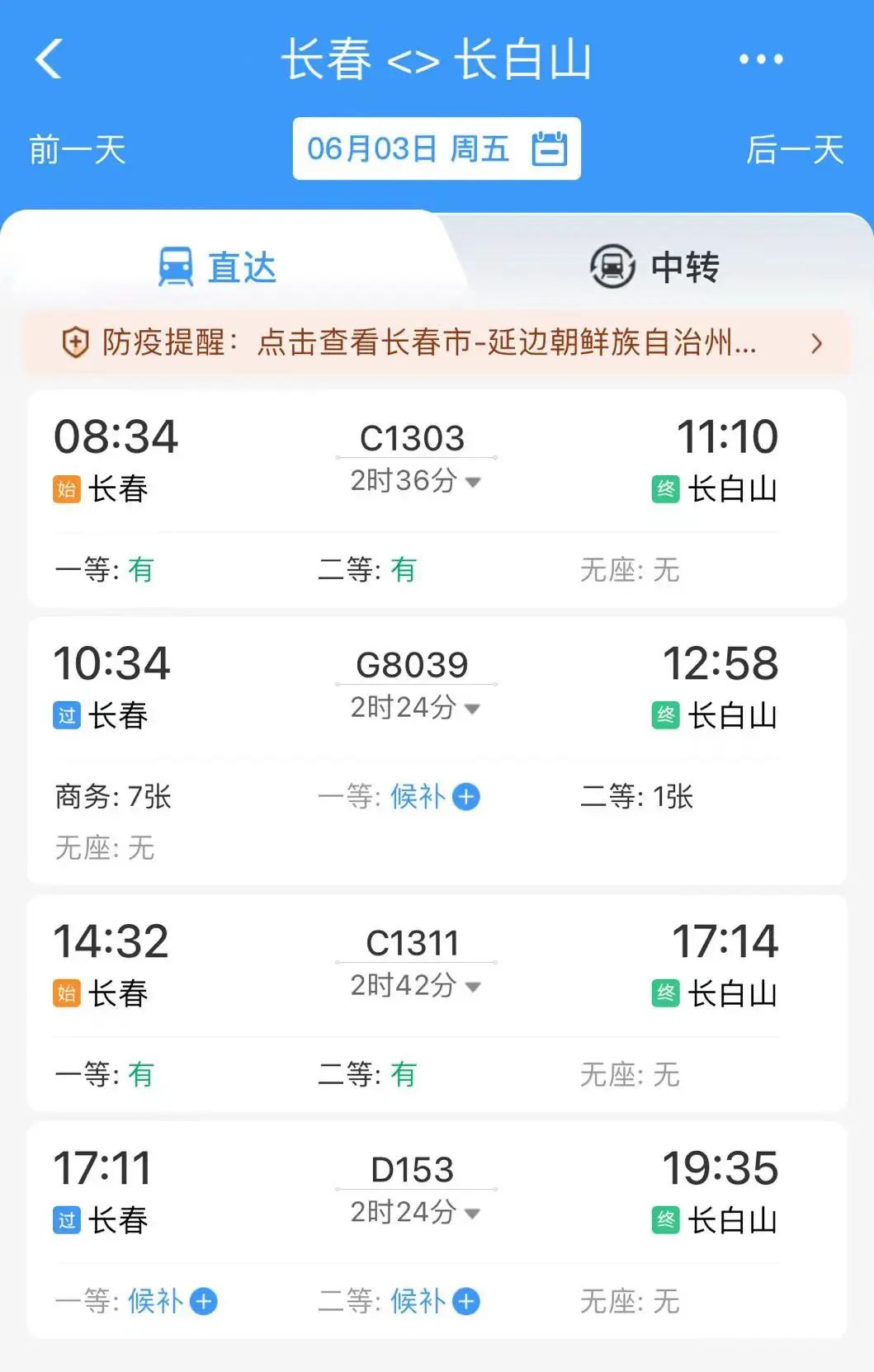Open the date picker for 06月03日
Image resolution: width=874 pixels, height=1372 pixels.
point(437,149)
